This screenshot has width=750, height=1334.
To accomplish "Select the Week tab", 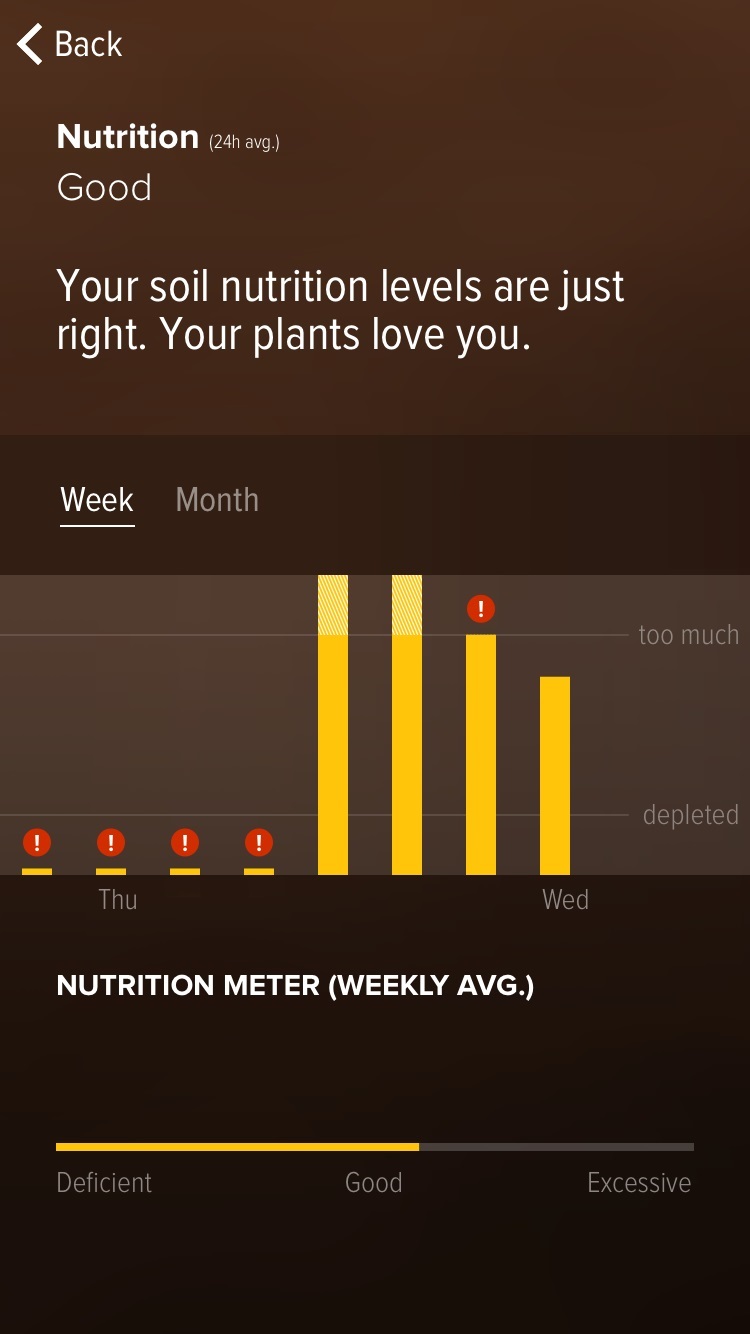I will pos(97,500).
